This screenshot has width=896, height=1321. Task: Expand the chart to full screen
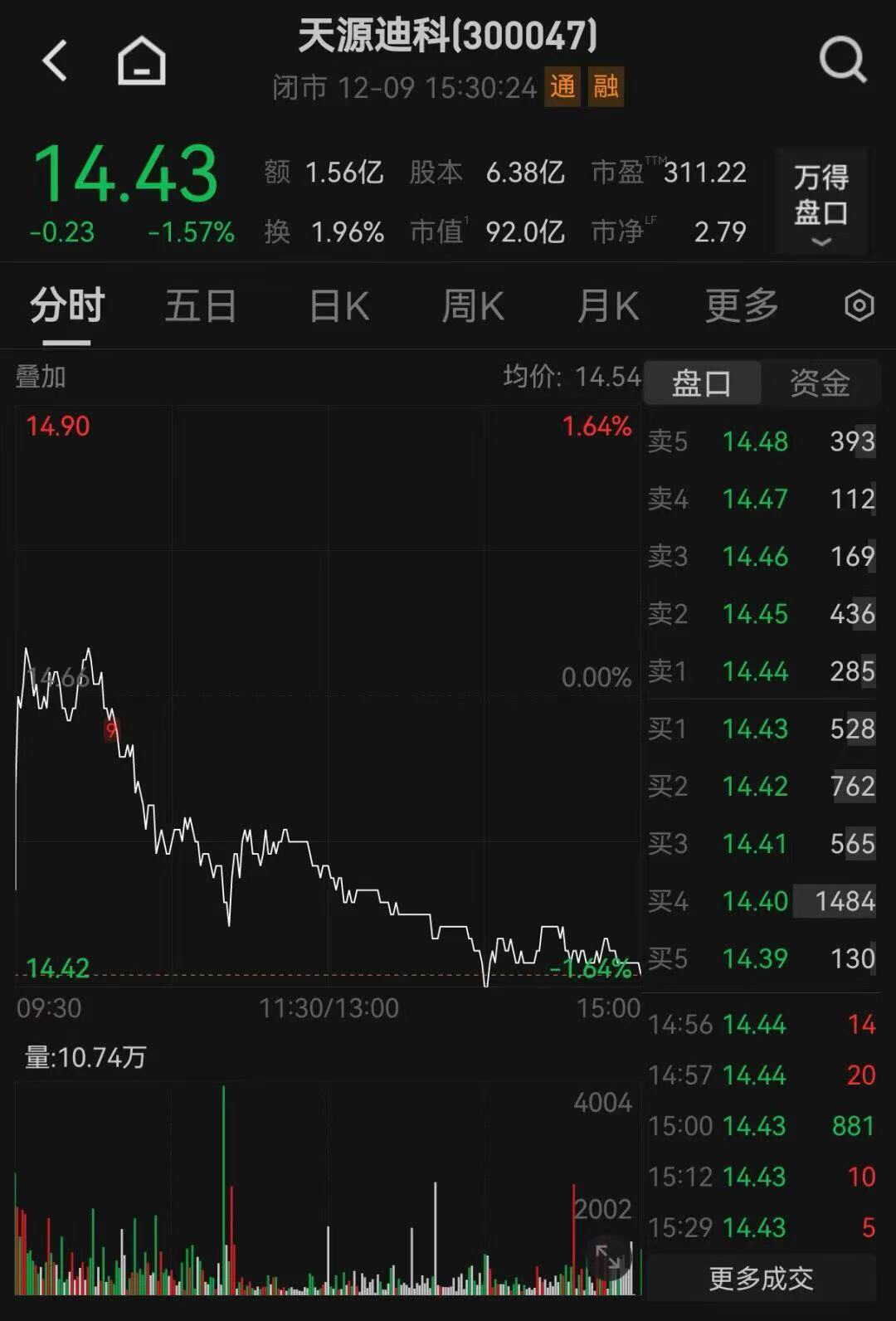tap(608, 1260)
